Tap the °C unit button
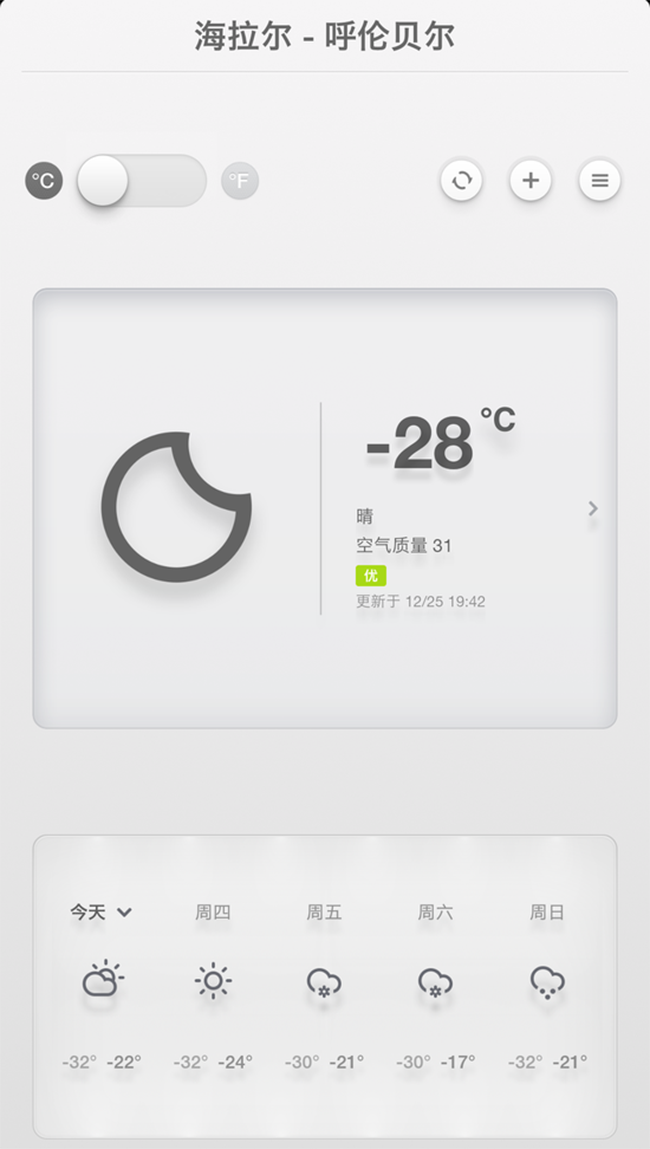Screen dimensions: 650x1149 (44, 180)
